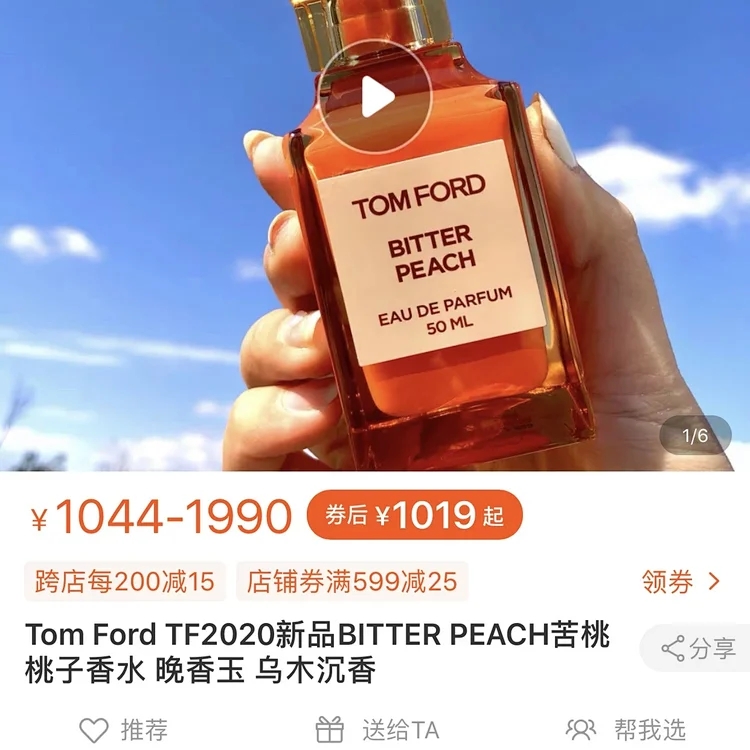Open the 店铺券满599减25 coupon tag

click(352, 582)
